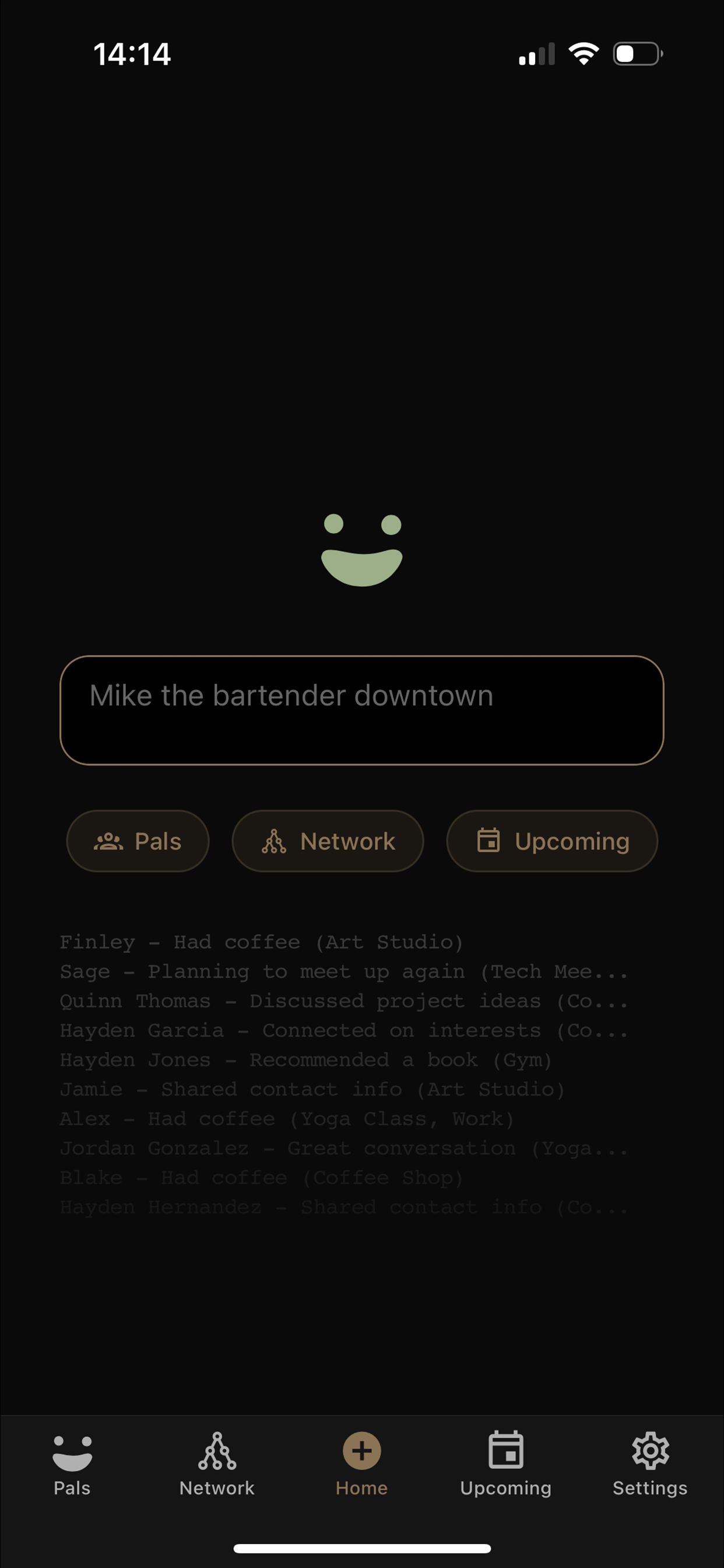This screenshot has width=724, height=1568.
Task: Tap the green smiley app logo
Action: 363,548
